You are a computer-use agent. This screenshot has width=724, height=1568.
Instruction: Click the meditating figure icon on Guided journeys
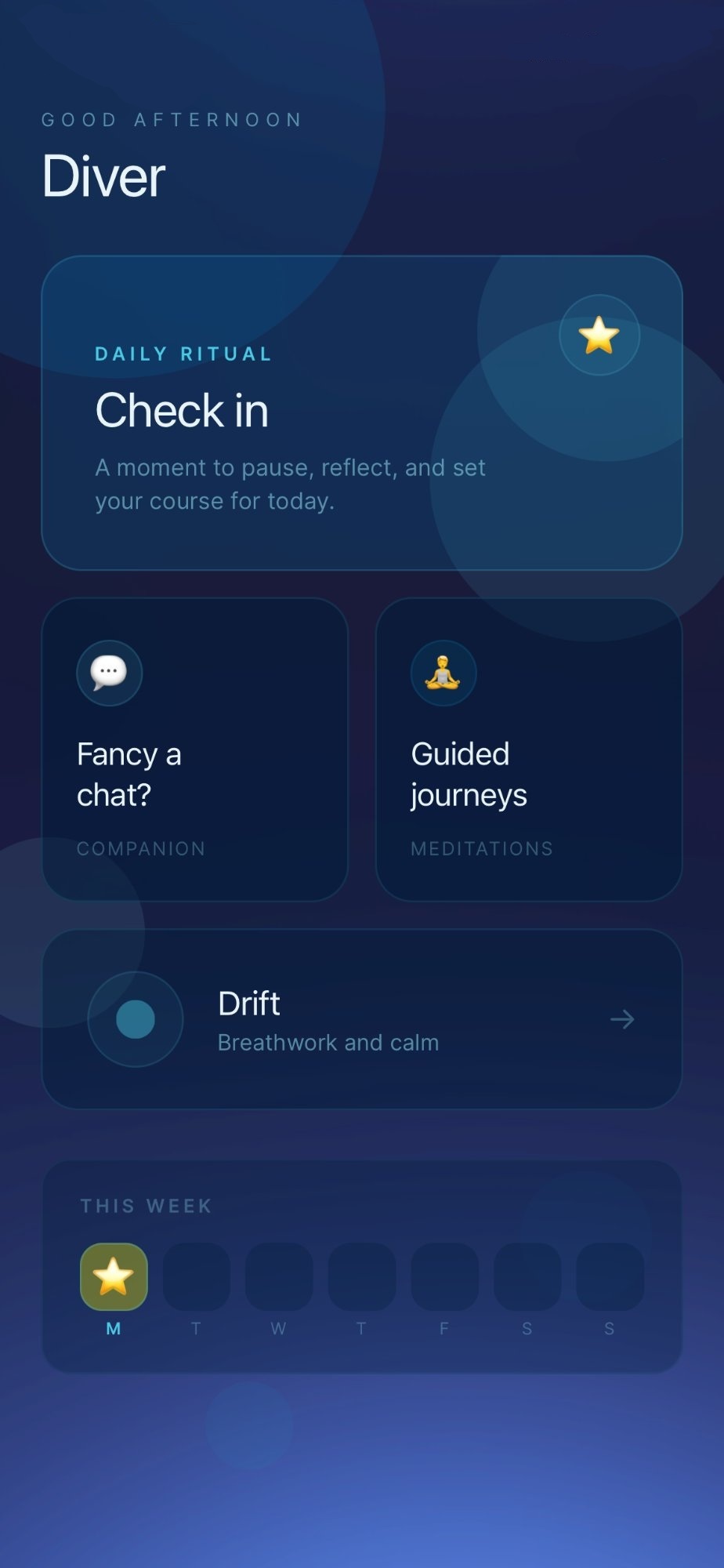point(443,672)
